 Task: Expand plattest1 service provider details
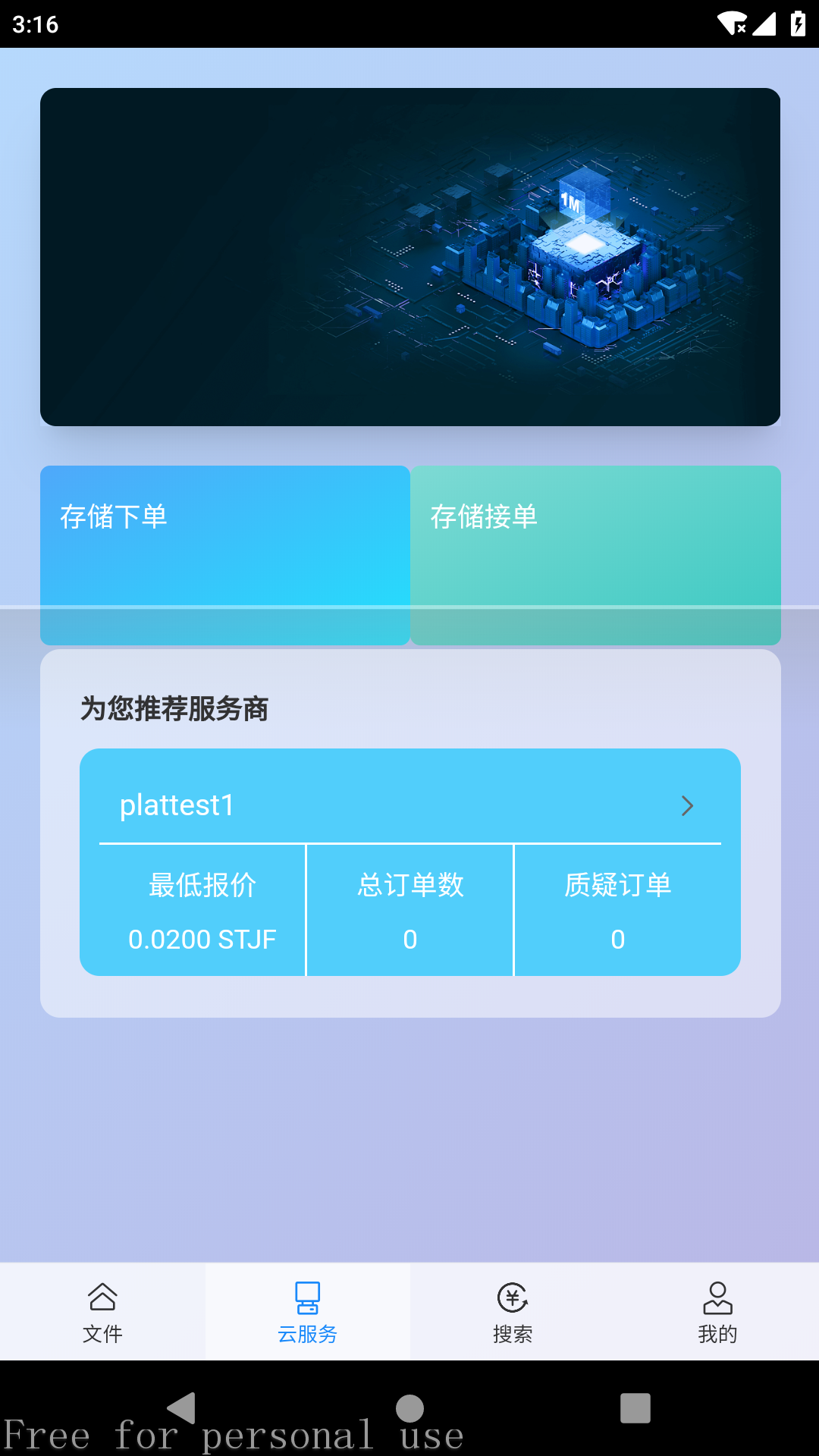[687, 806]
